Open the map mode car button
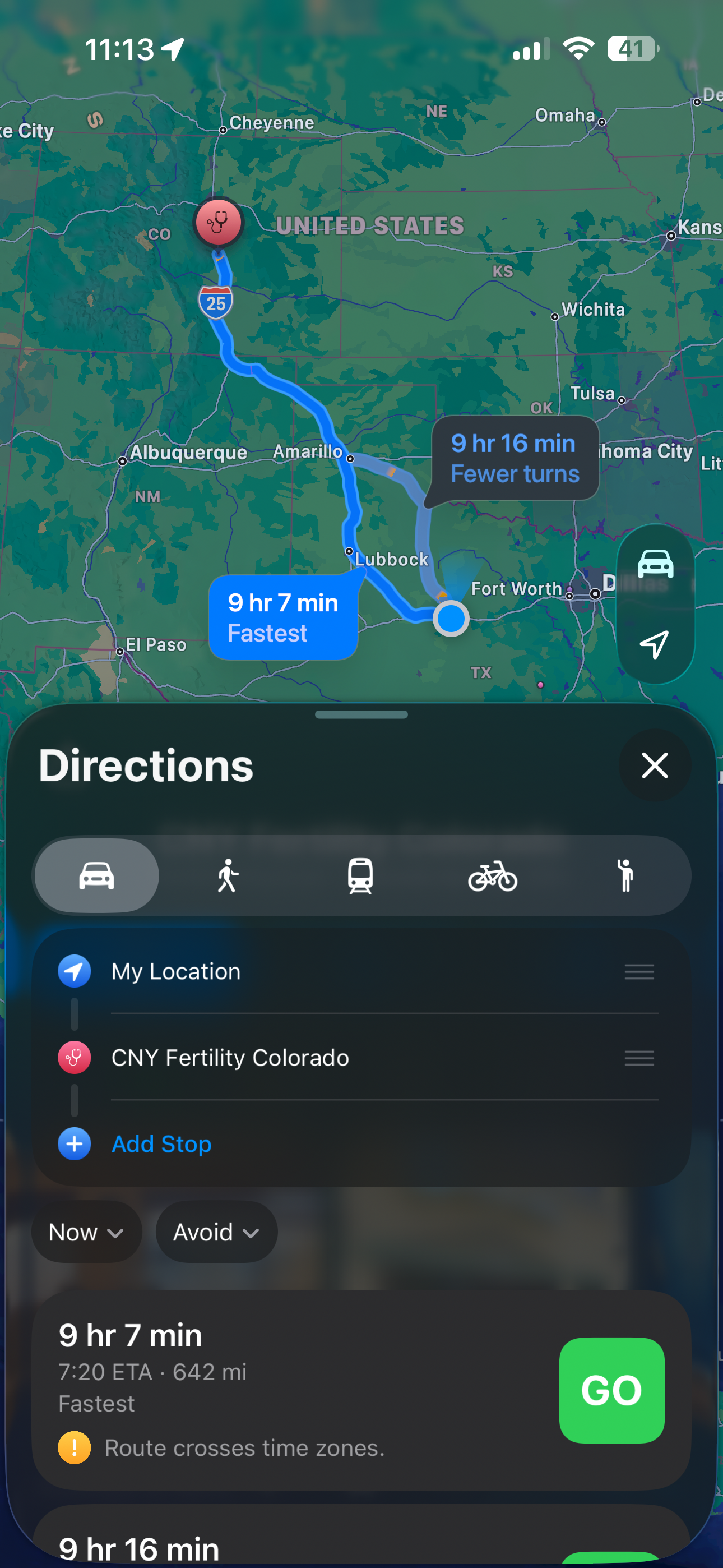Image resolution: width=723 pixels, height=1568 pixels. tap(655, 564)
